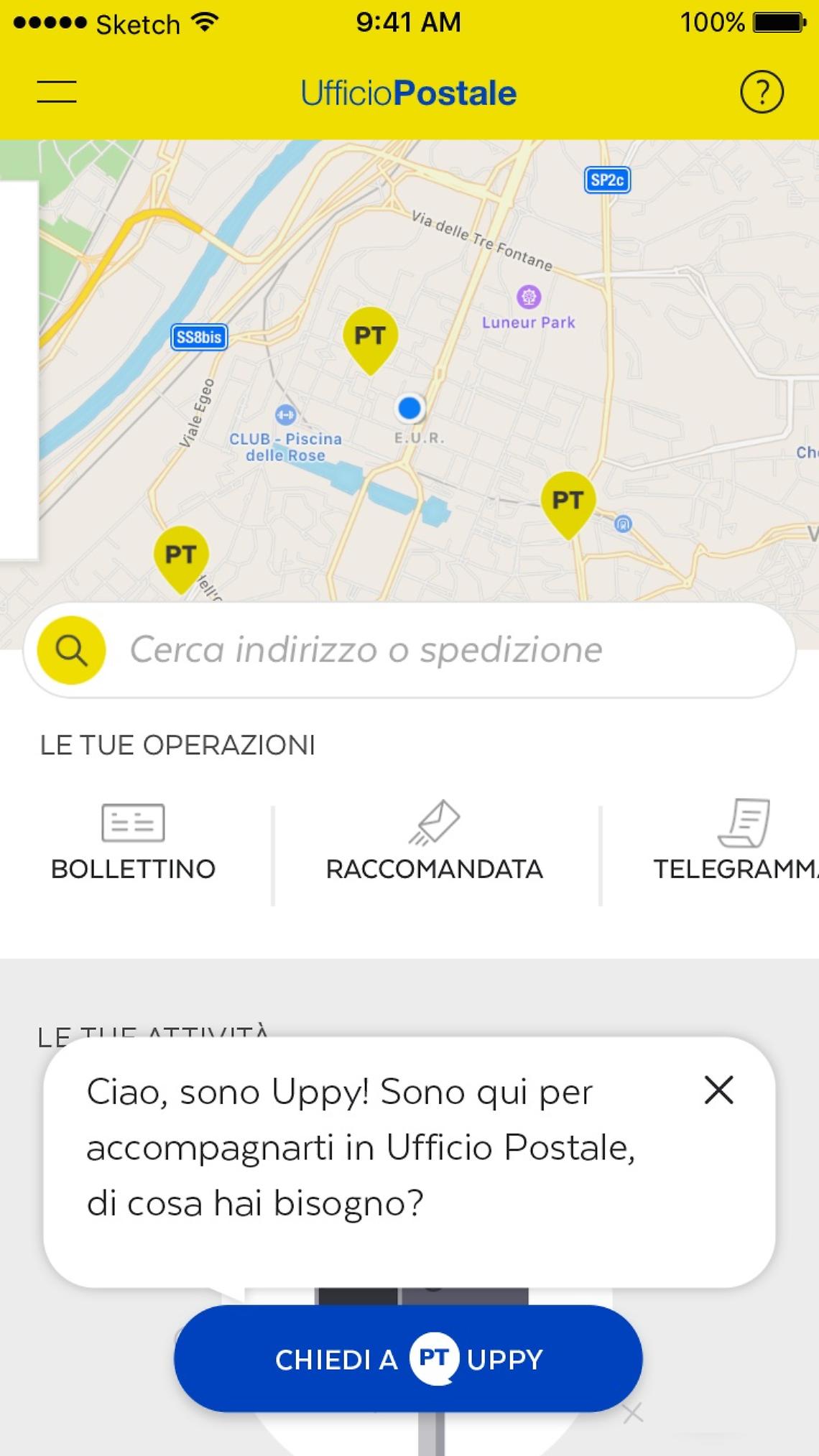Ask Uppy with the Chiedi a Uppy button
The image size is (819, 1456).
408,1358
